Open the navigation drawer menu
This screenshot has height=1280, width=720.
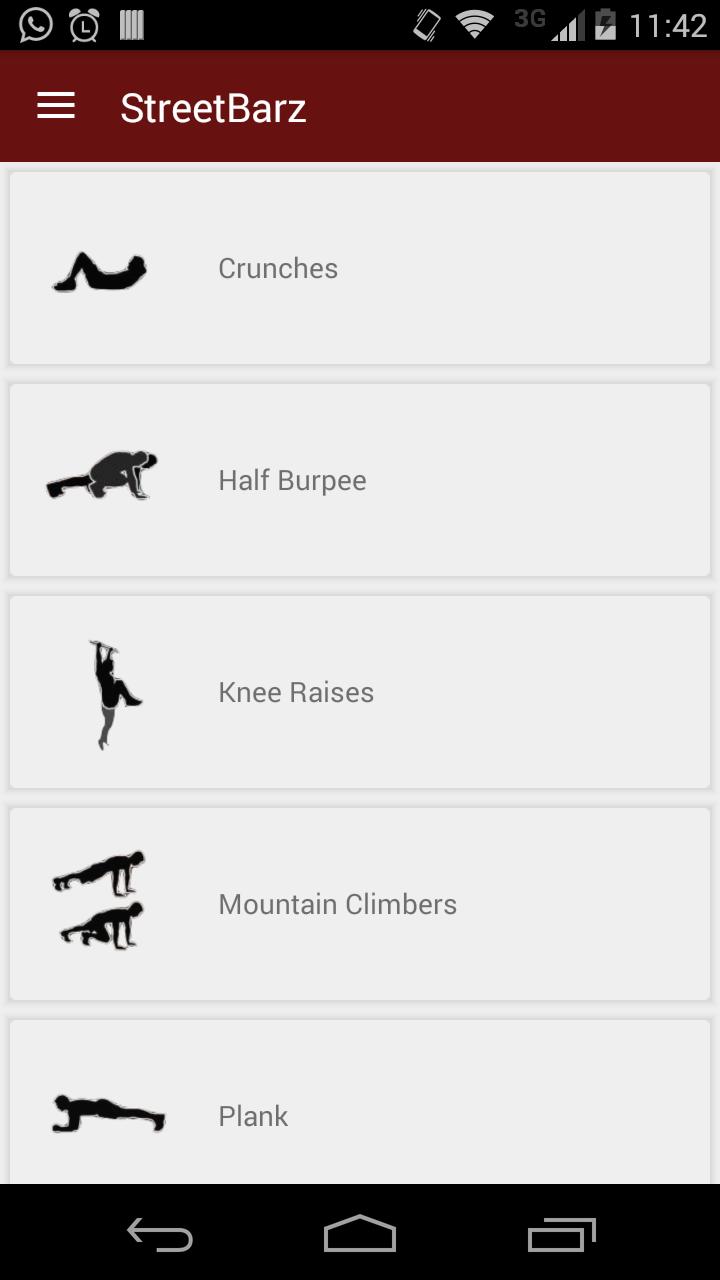pos(56,106)
